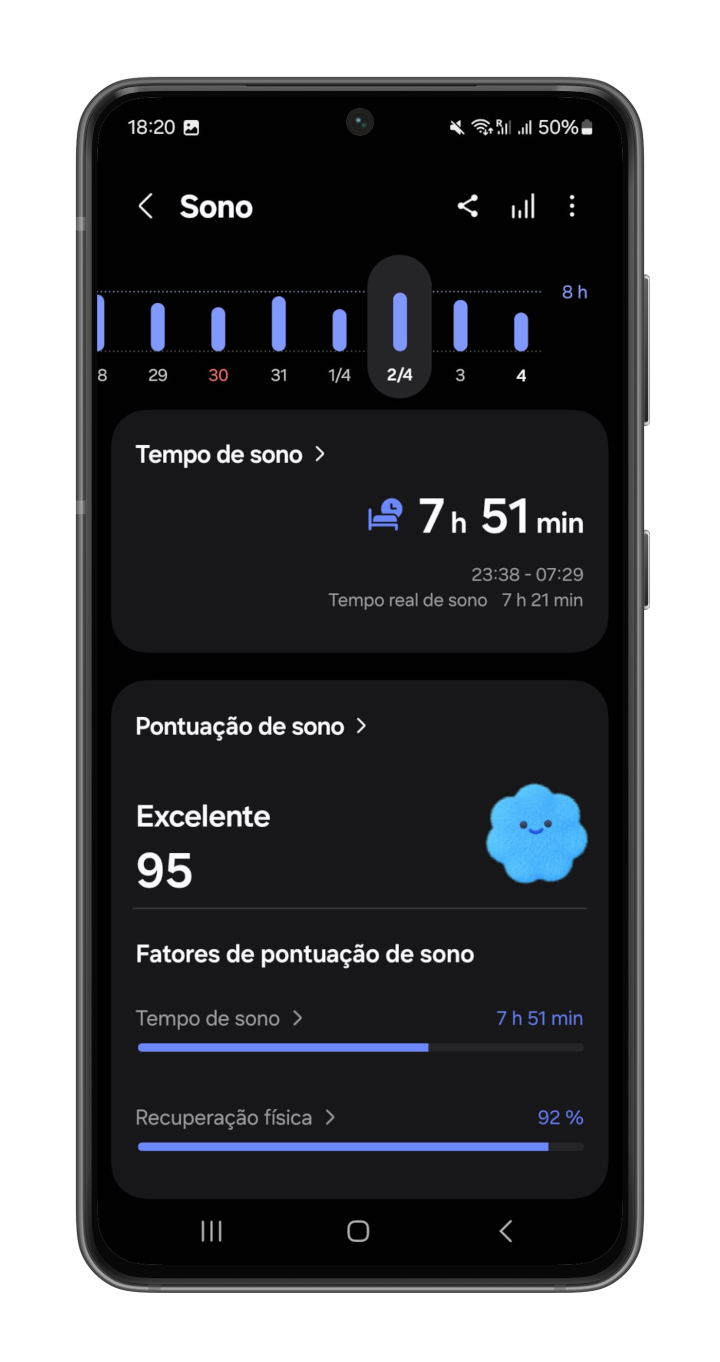The image size is (720, 1362).
Task: Select day 30 in the sleep chart
Action: click(218, 340)
